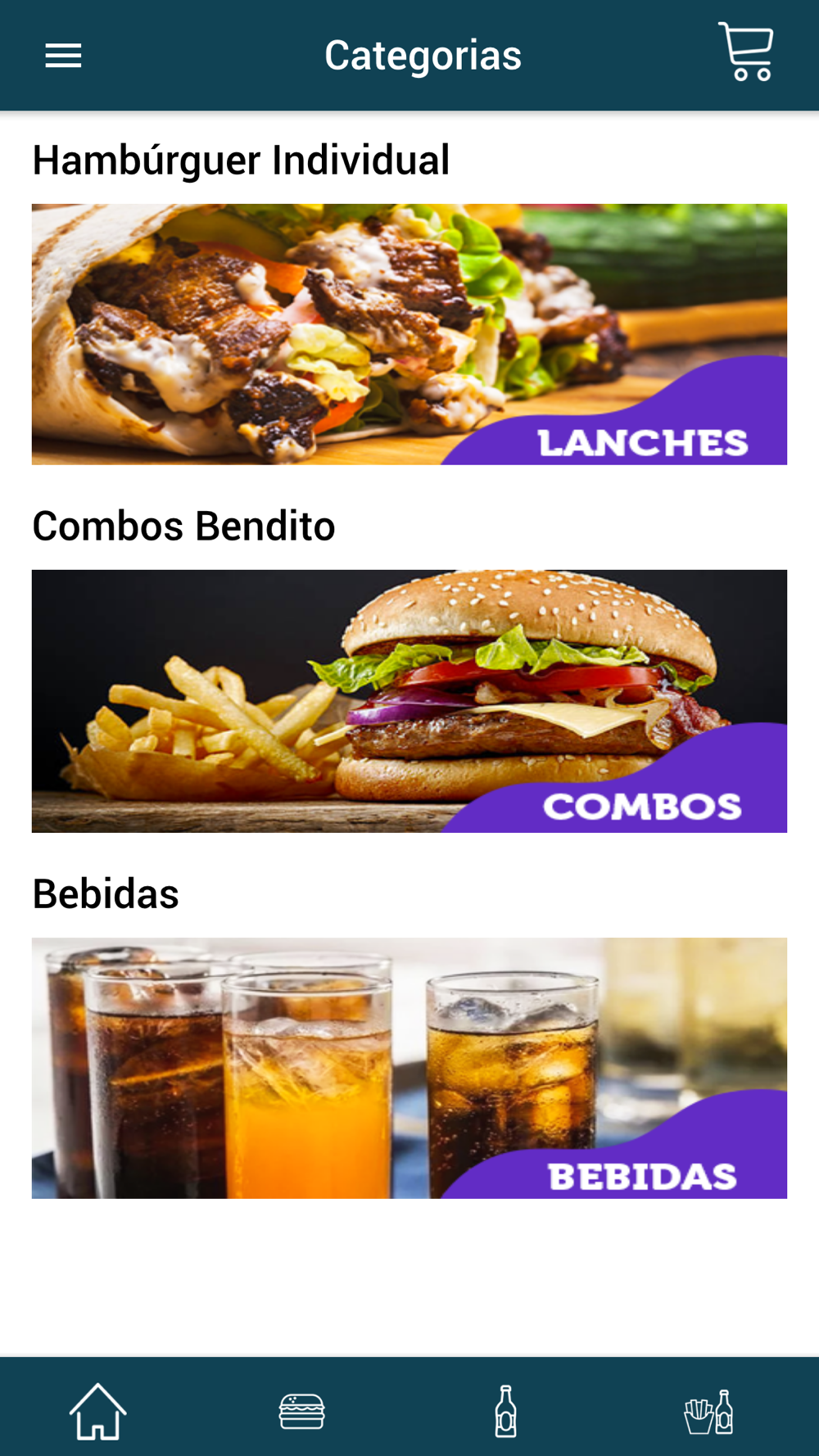Open the Lanches category banner
This screenshot has height=1456, width=819.
tap(409, 334)
